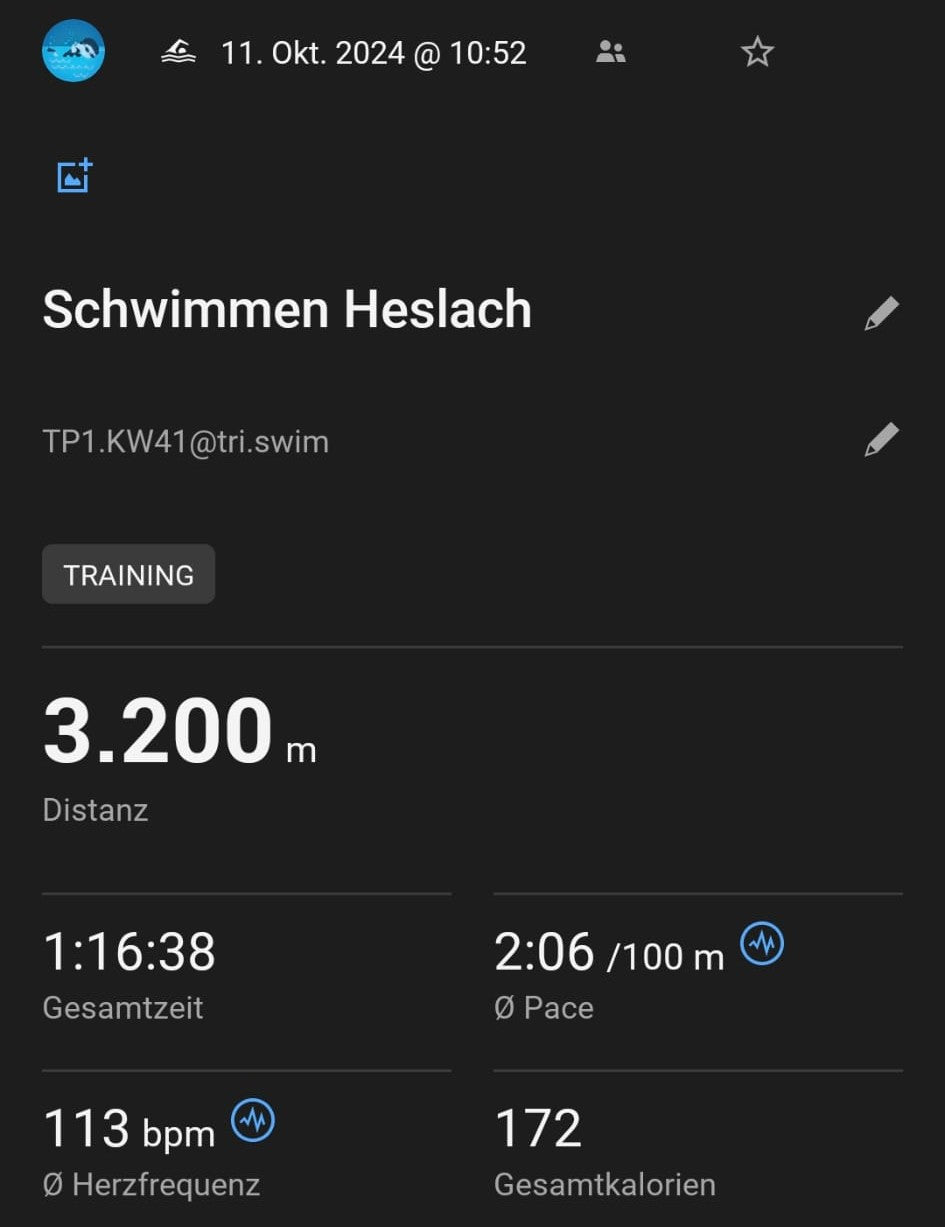Edit the note TP1.KW41@tri.swim
Viewport: 945px width, 1227px height.
tap(881, 440)
